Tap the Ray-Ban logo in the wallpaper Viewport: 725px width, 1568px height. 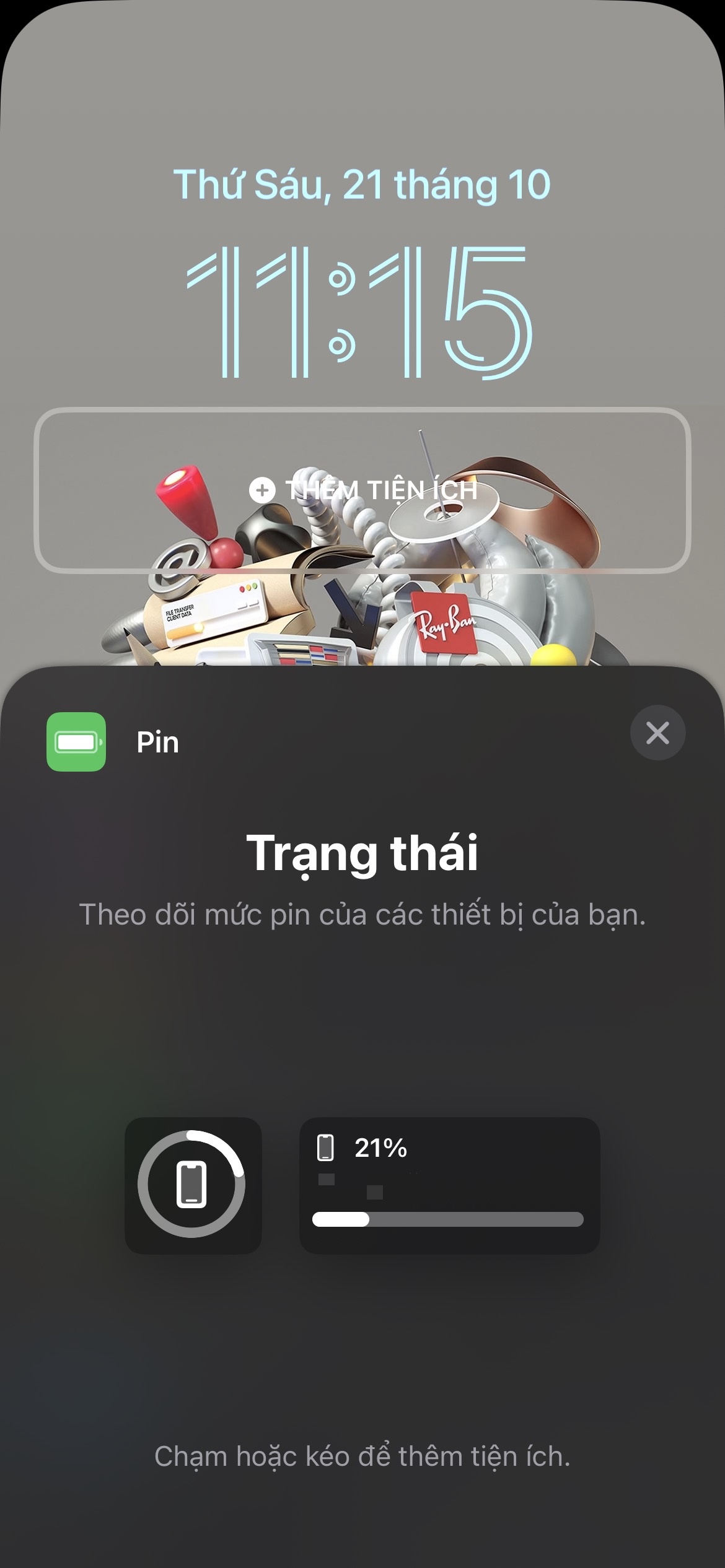point(444,622)
